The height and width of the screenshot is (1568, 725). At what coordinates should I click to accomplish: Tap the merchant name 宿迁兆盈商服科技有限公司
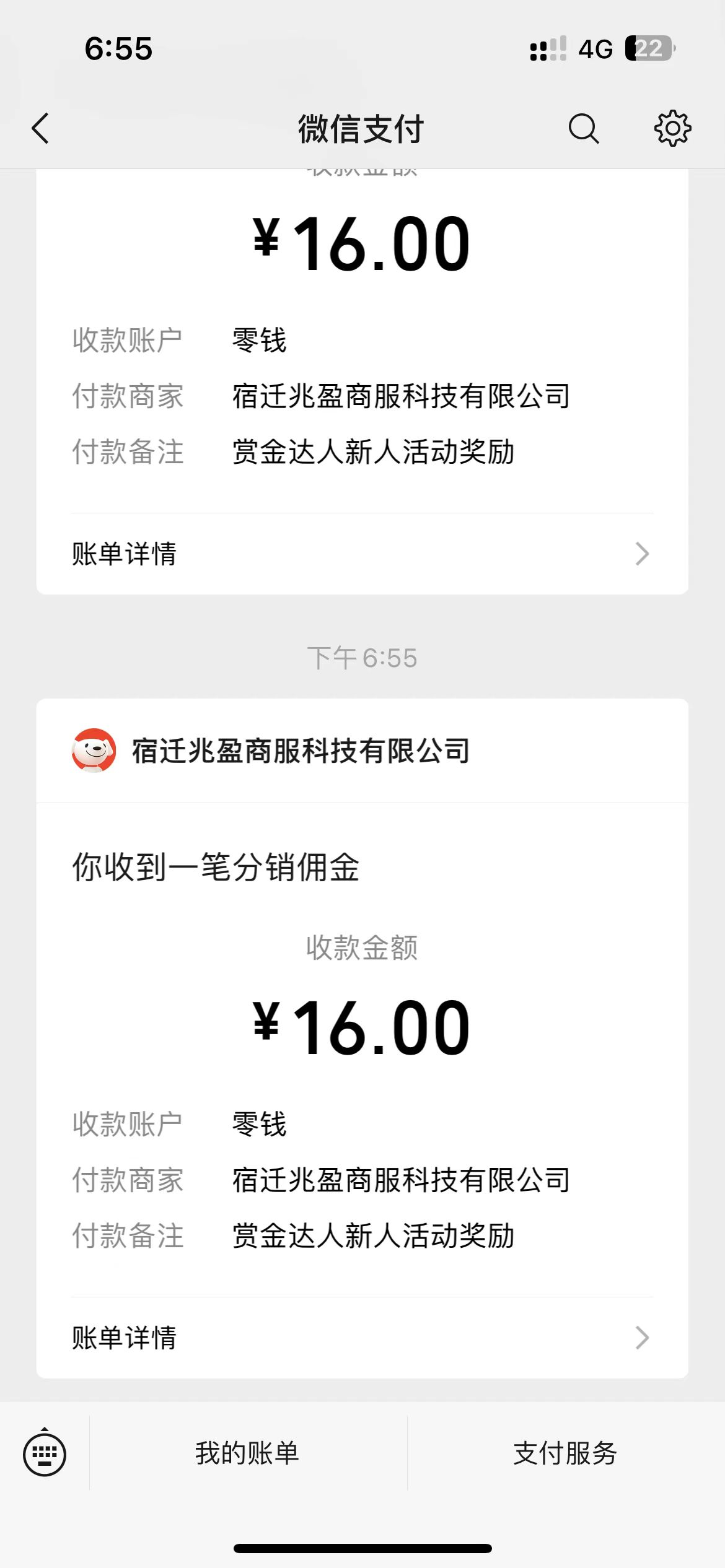tap(300, 751)
